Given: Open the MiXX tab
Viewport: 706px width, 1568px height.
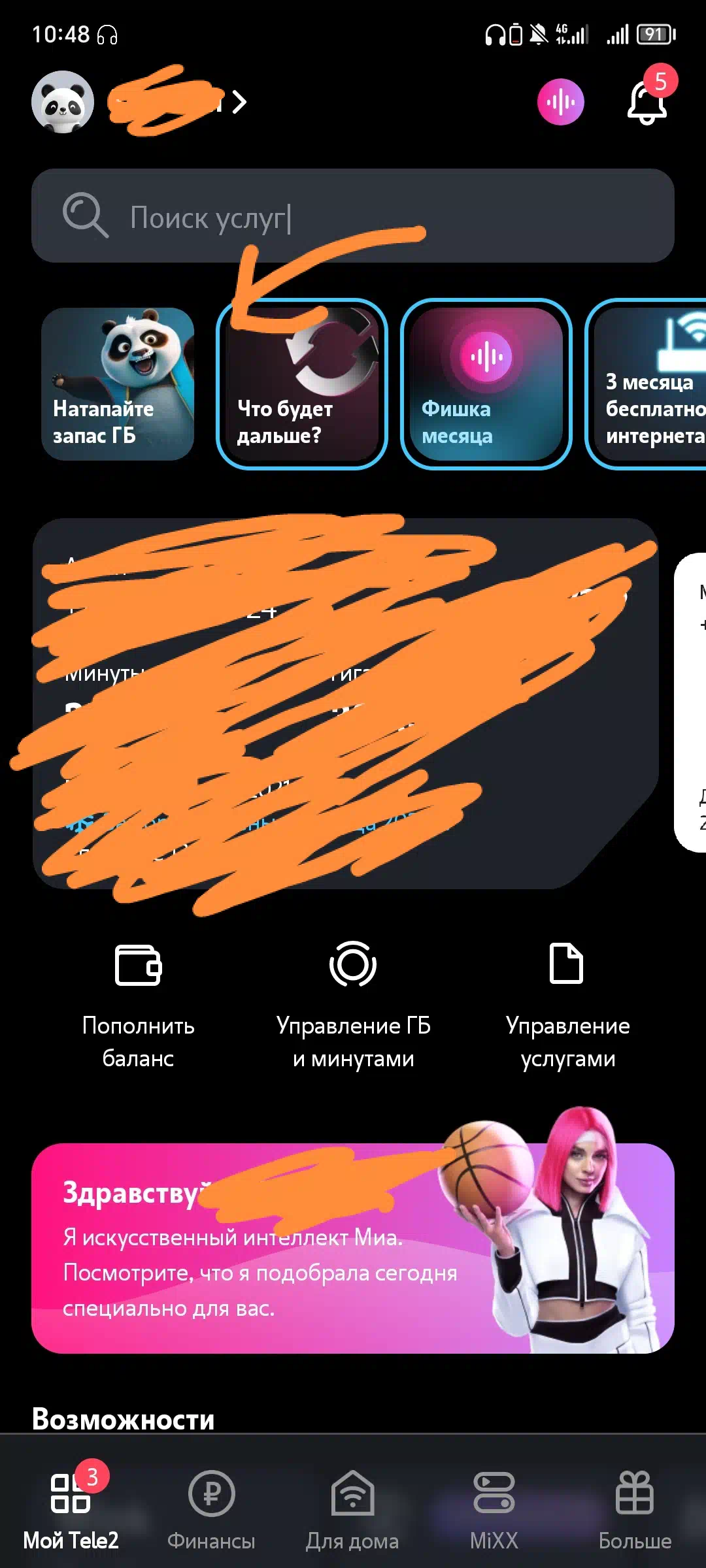Looking at the screenshot, I should [494, 1510].
